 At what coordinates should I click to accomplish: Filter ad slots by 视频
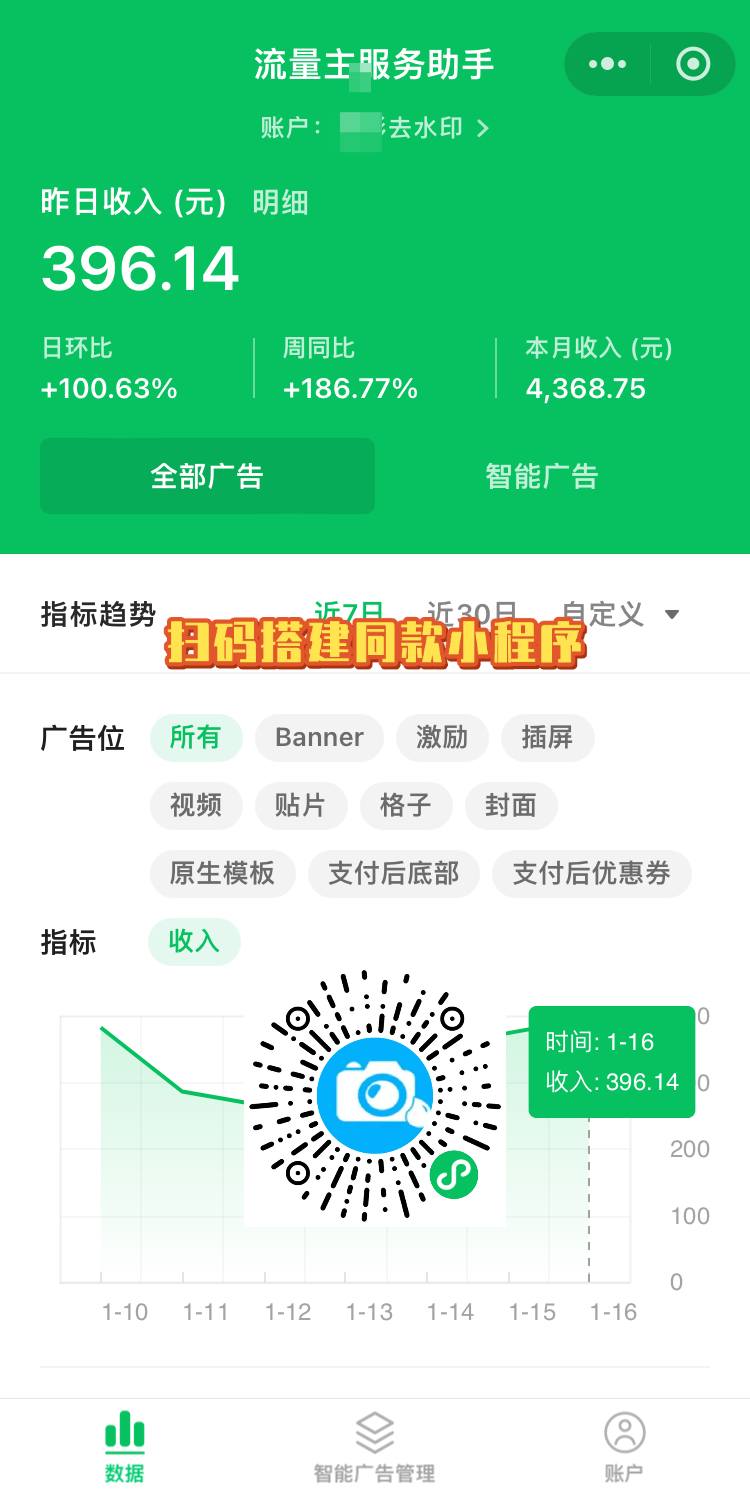coord(195,806)
